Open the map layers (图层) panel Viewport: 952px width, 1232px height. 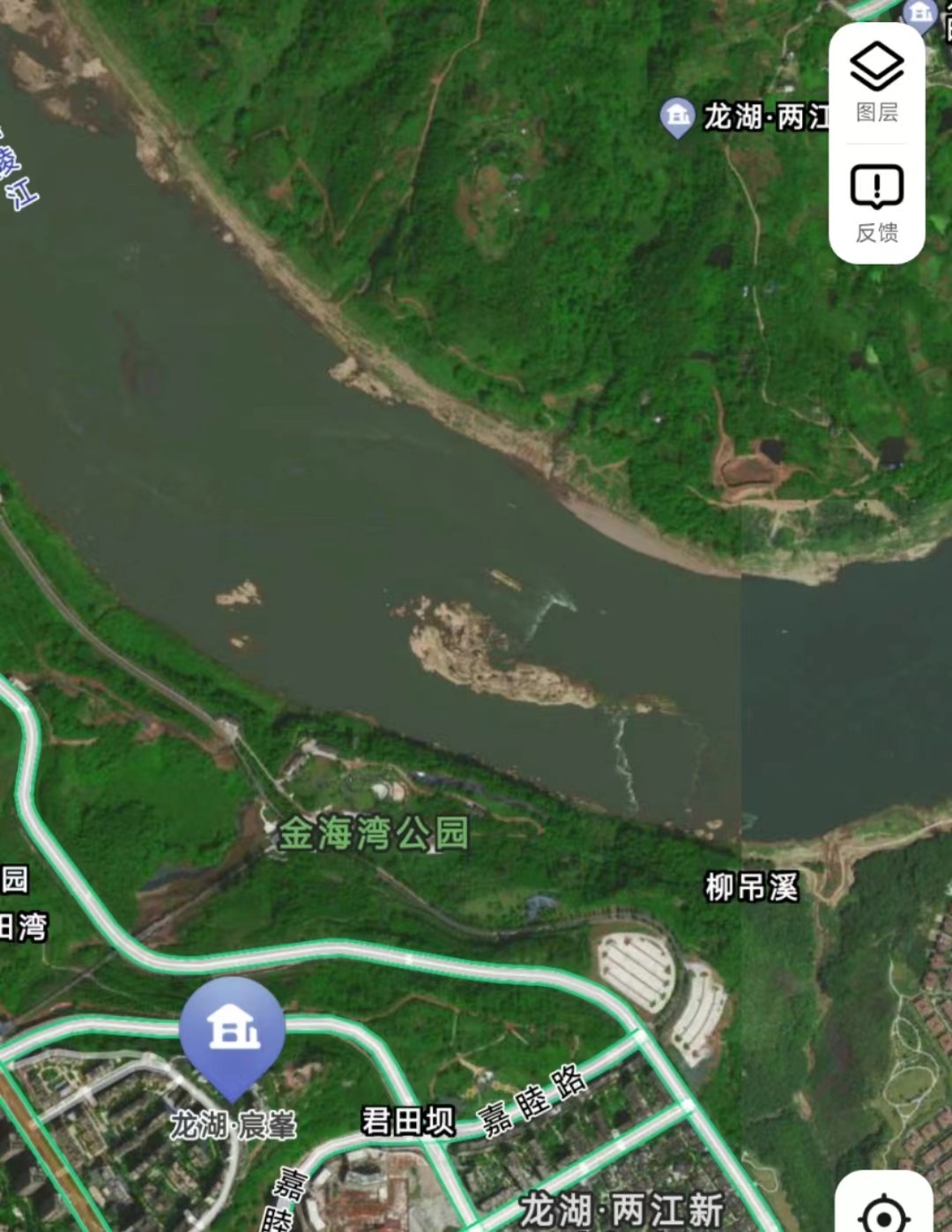coord(876,82)
